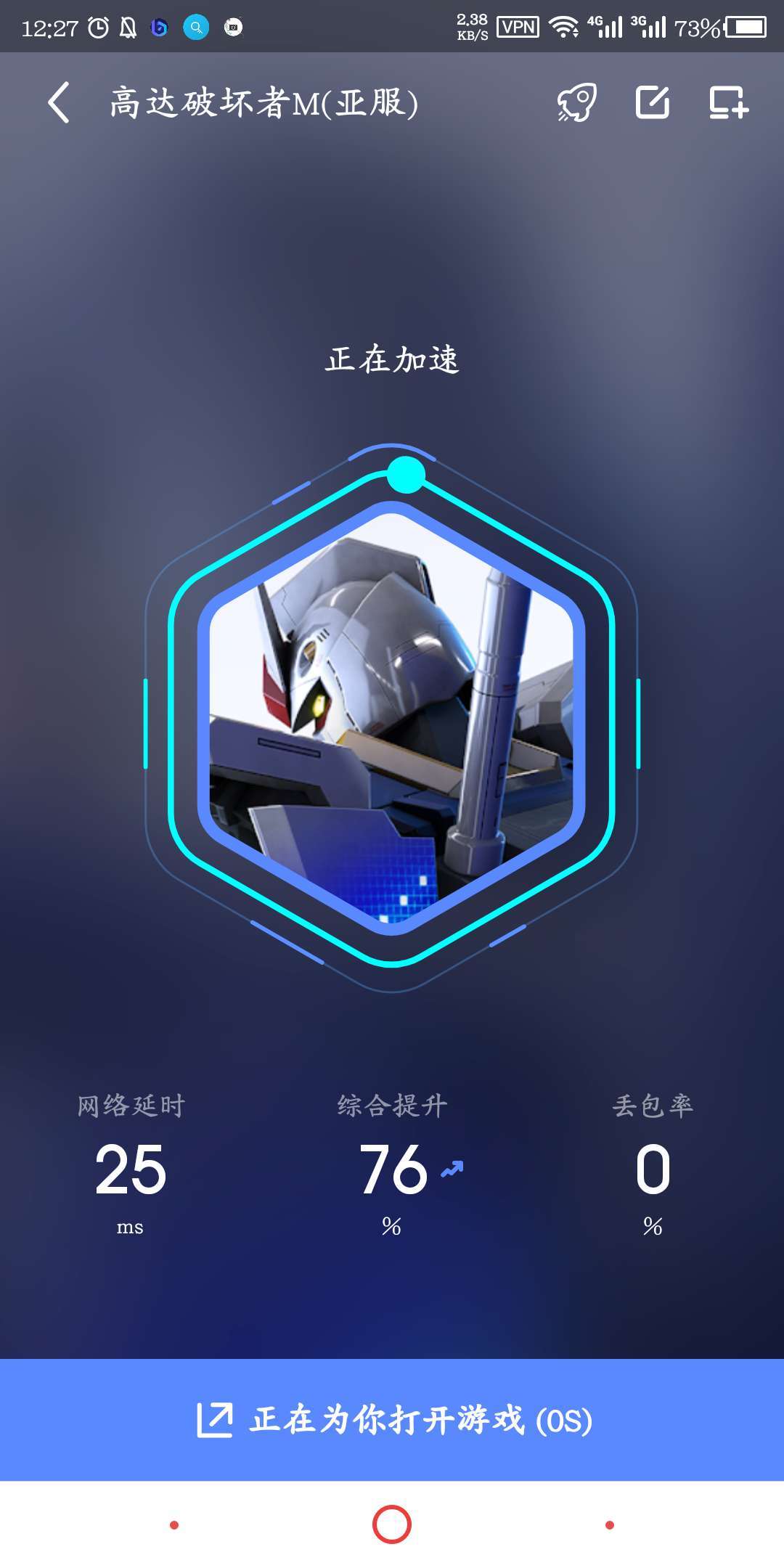Tap the add-to-screen shortcut icon
Image resolution: width=784 pixels, height=1568 pixels.
pyautogui.click(x=728, y=102)
